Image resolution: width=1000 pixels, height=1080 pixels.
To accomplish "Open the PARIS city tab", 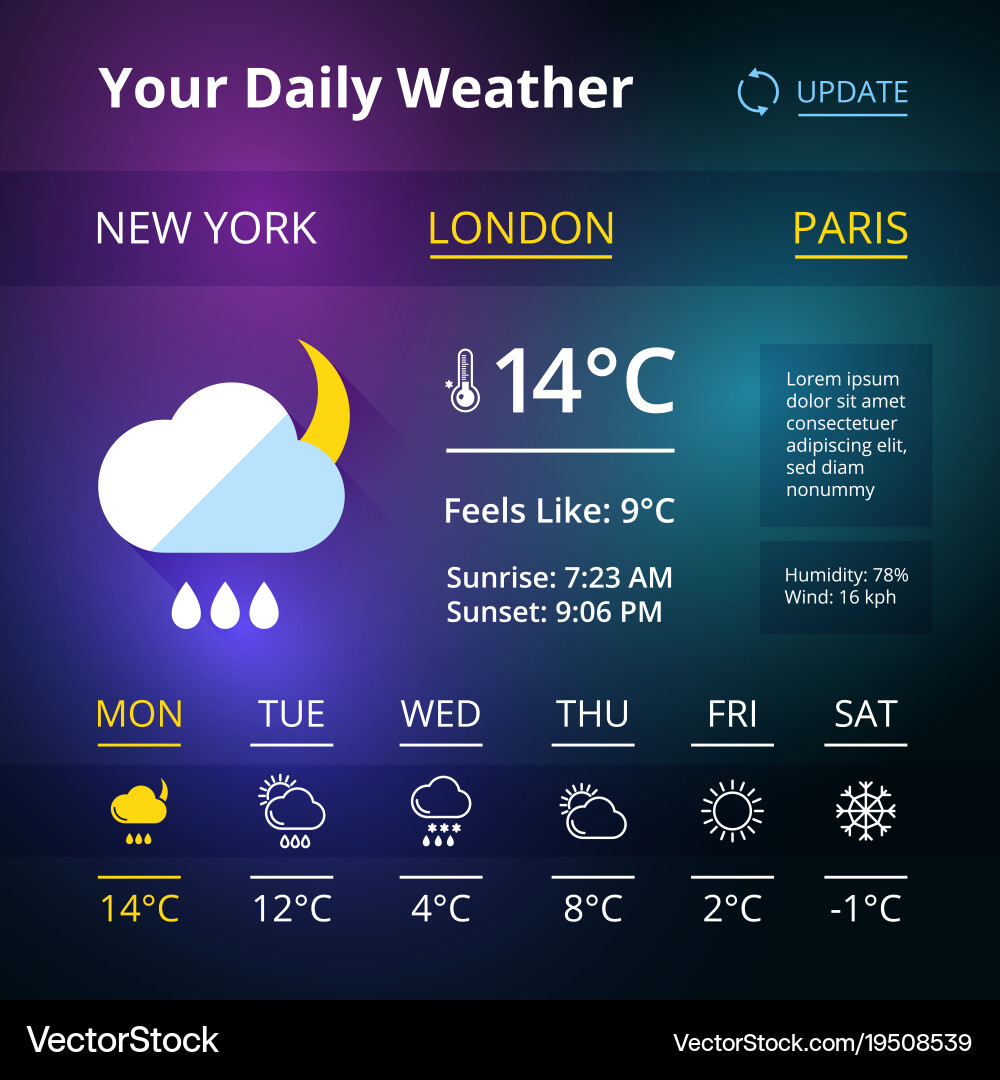I will click(851, 229).
